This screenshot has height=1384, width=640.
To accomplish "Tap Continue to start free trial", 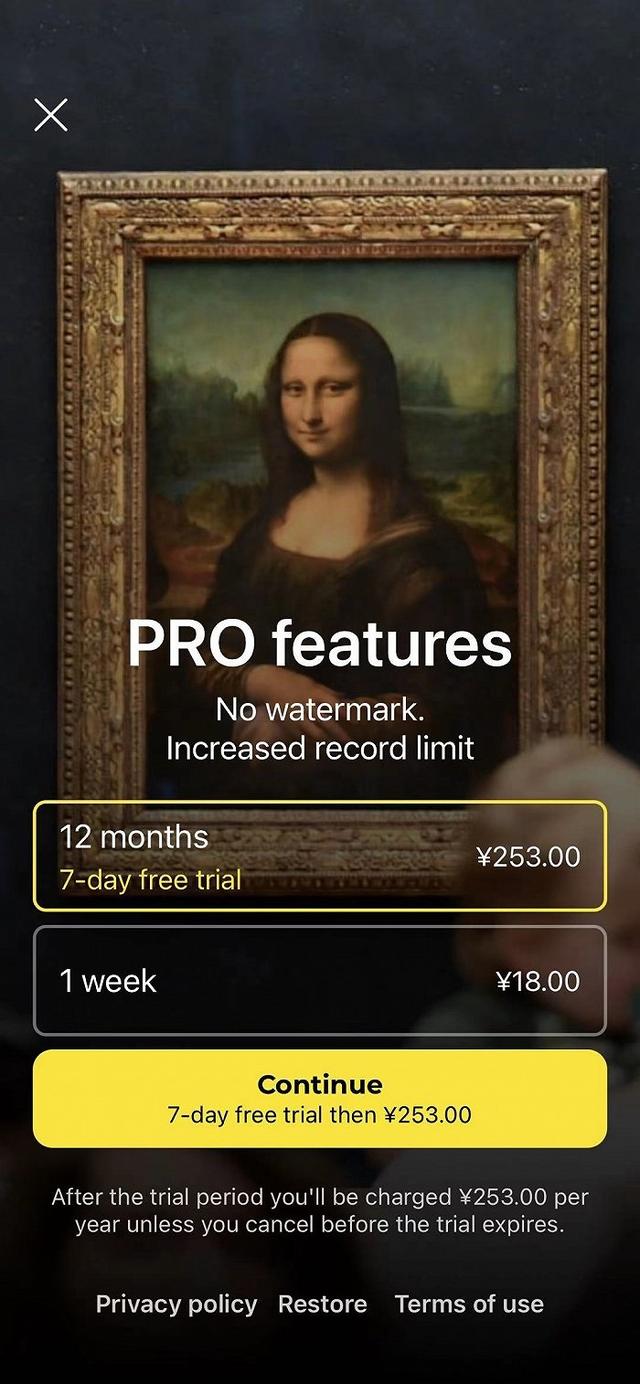I will pos(319,1098).
